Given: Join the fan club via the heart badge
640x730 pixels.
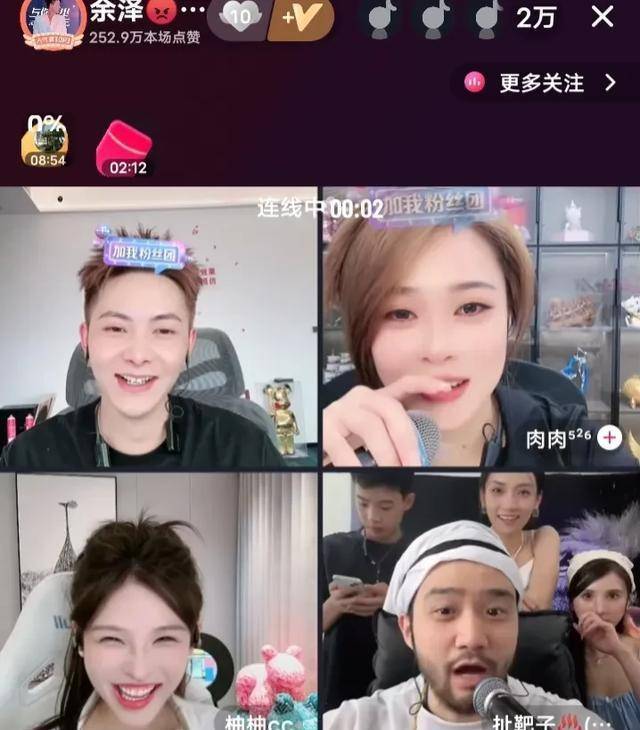Looking at the screenshot, I should [x=240, y=17].
